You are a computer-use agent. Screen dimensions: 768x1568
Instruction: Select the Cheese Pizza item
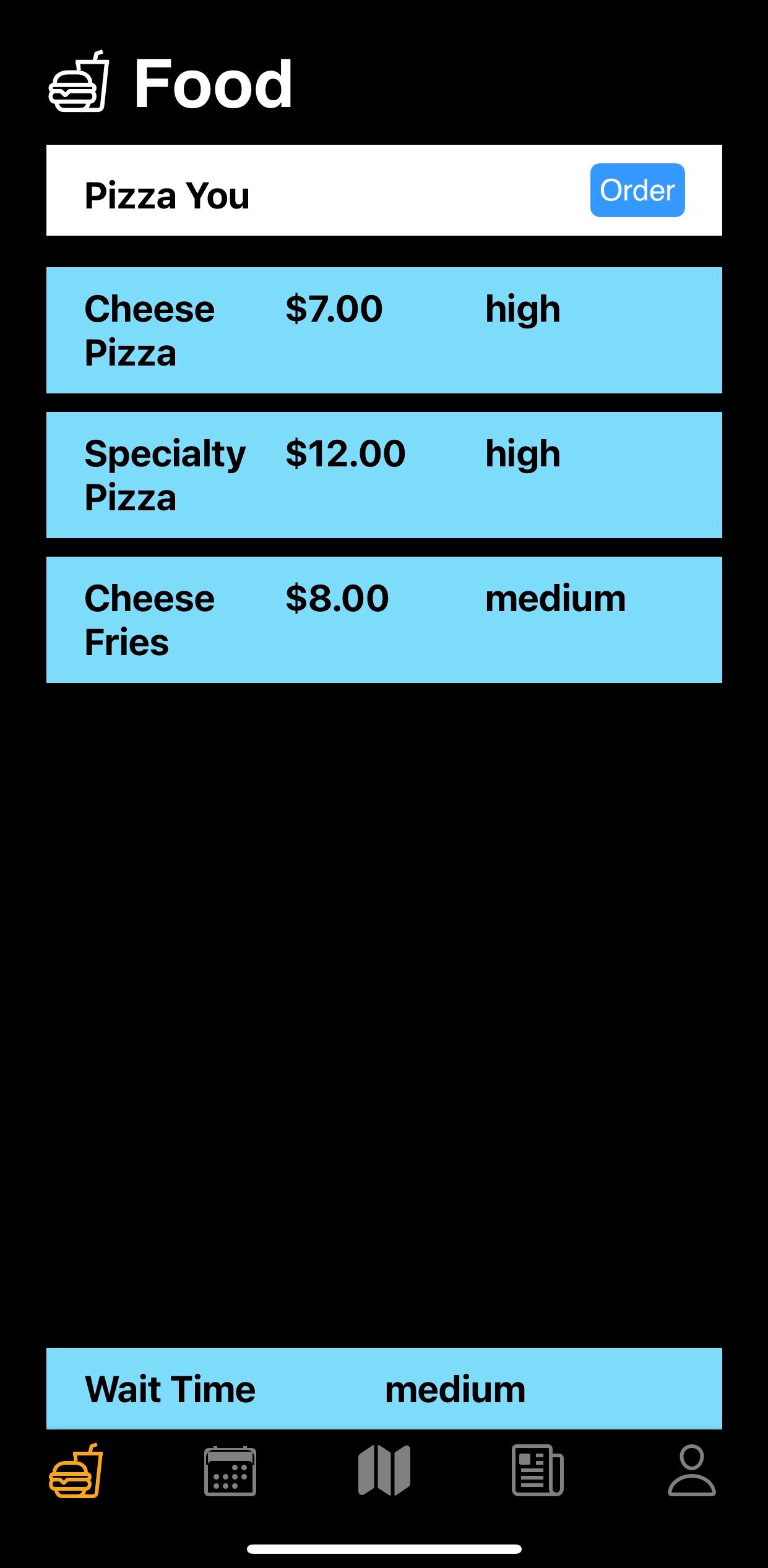click(x=384, y=330)
